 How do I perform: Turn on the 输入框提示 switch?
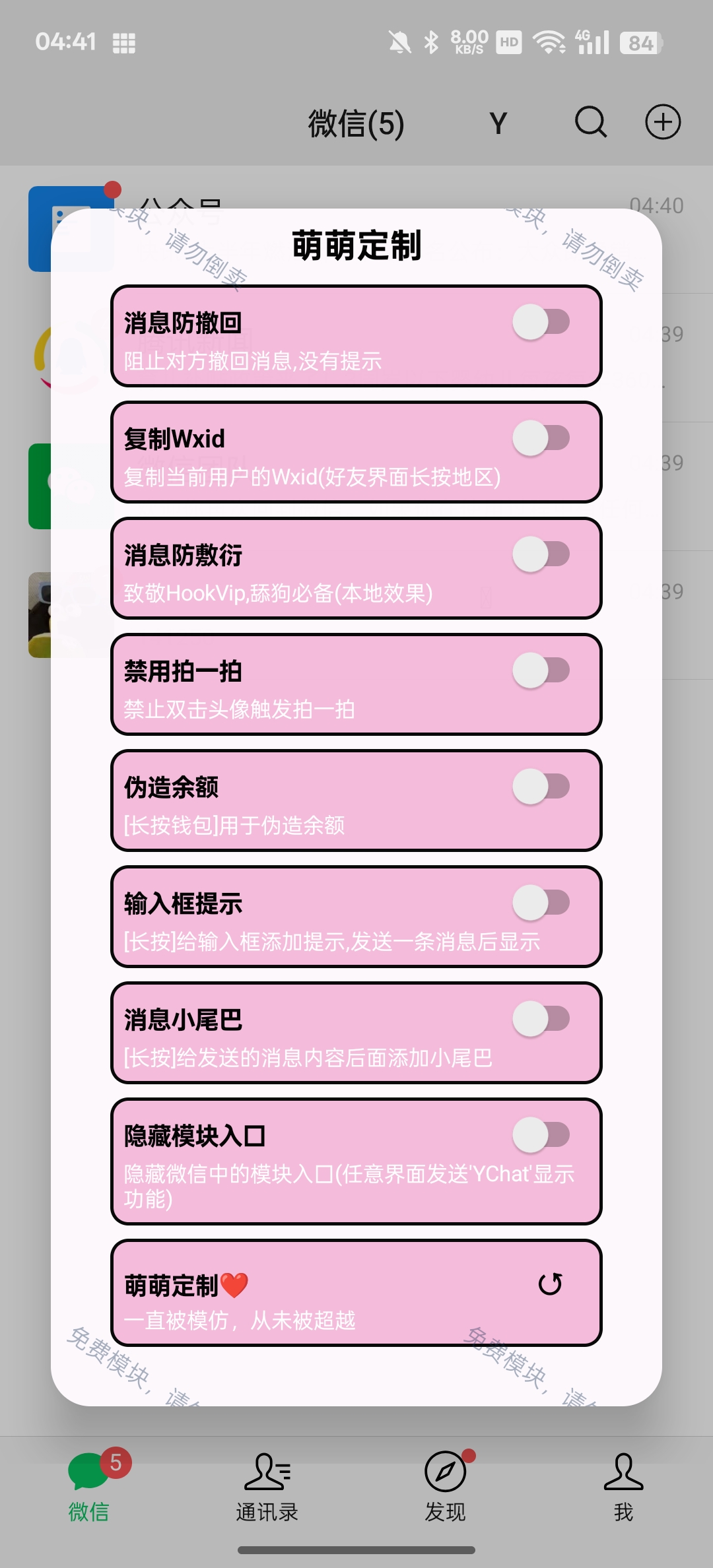point(541,903)
